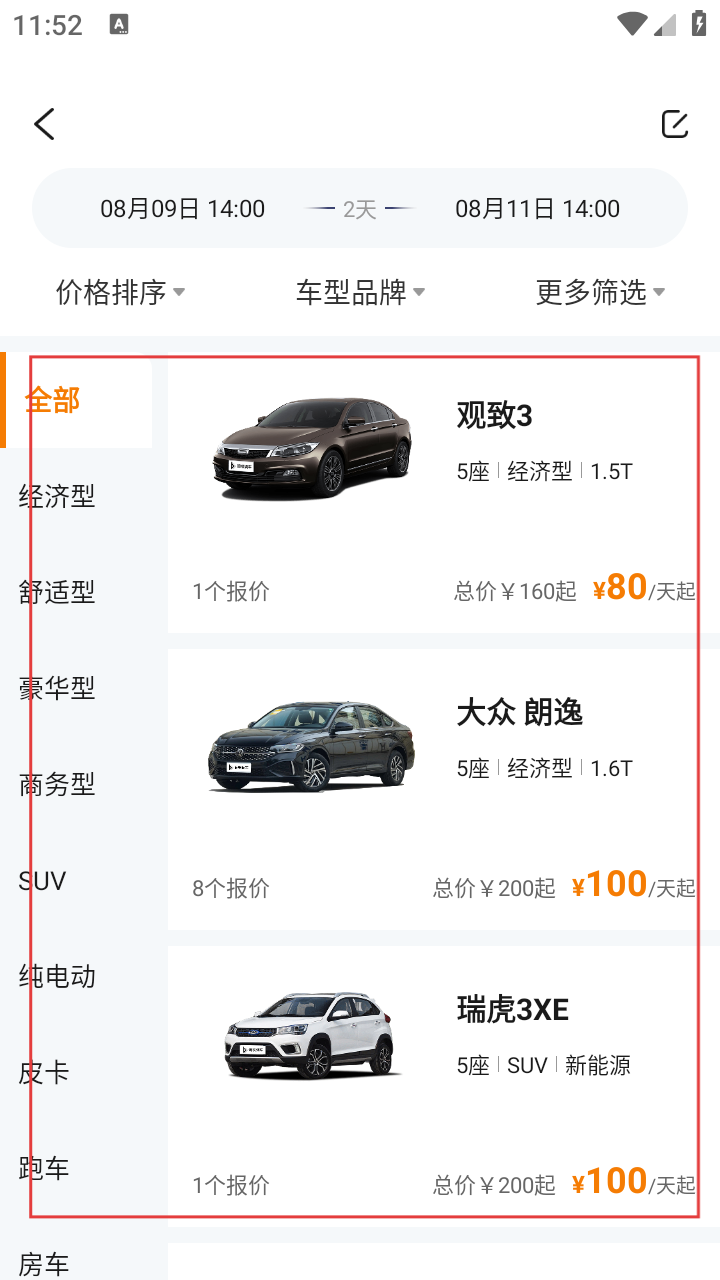Image resolution: width=720 pixels, height=1280 pixels.
Task: Switch to the 跑车 category
Action: click(44, 1168)
